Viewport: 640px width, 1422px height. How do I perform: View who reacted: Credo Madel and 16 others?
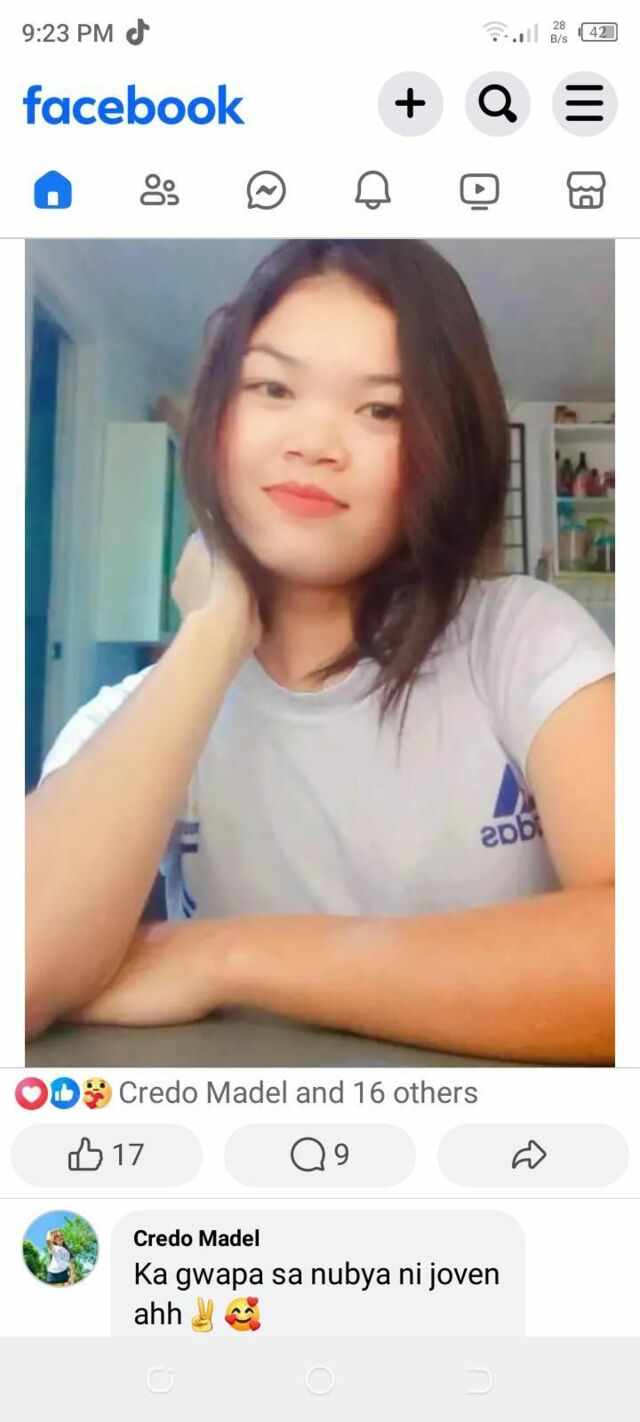297,1093
